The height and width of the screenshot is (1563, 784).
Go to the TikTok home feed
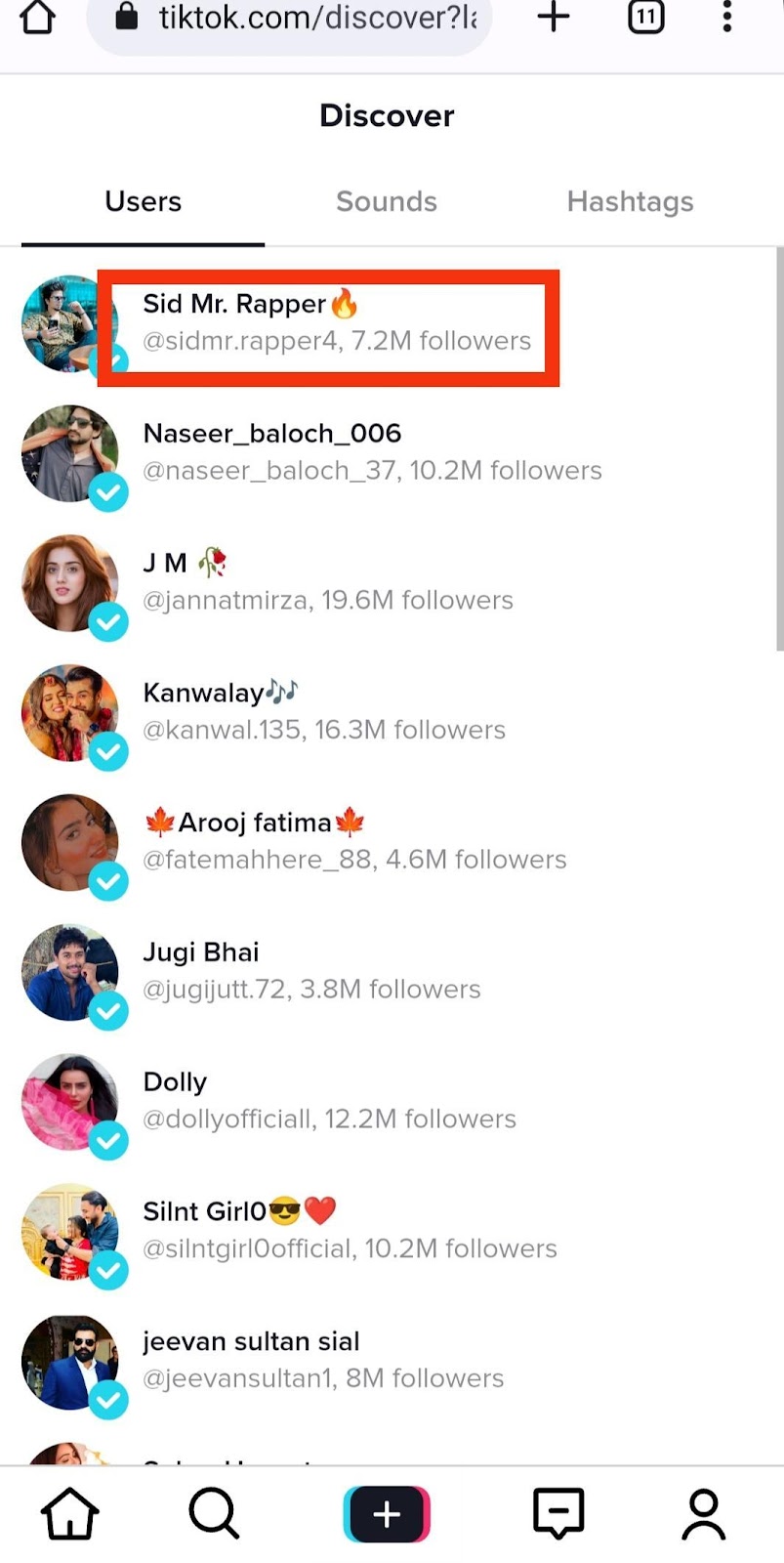(70, 1514)
